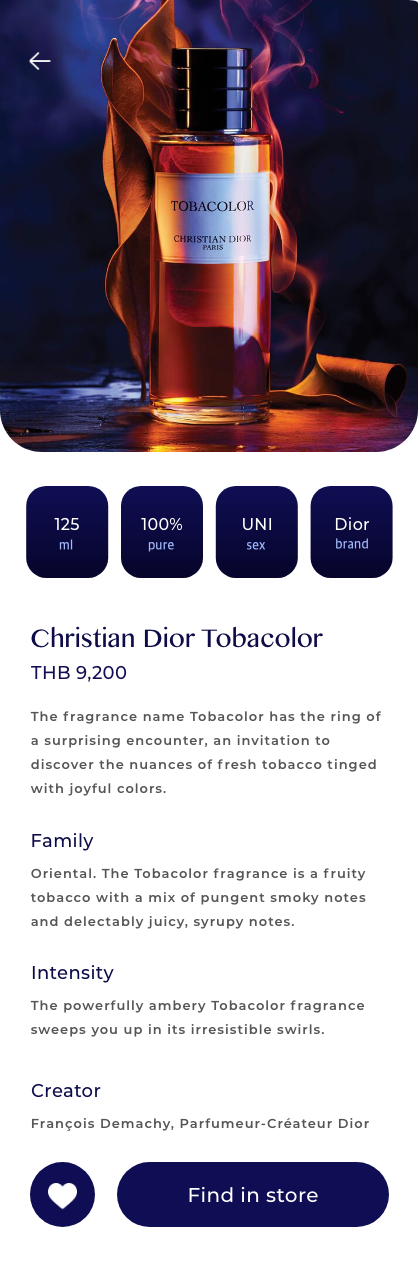The width and height of the screenshot is (418, 1267).
Task: Select the 125 ml chip
Action: (x=67, y=532)
